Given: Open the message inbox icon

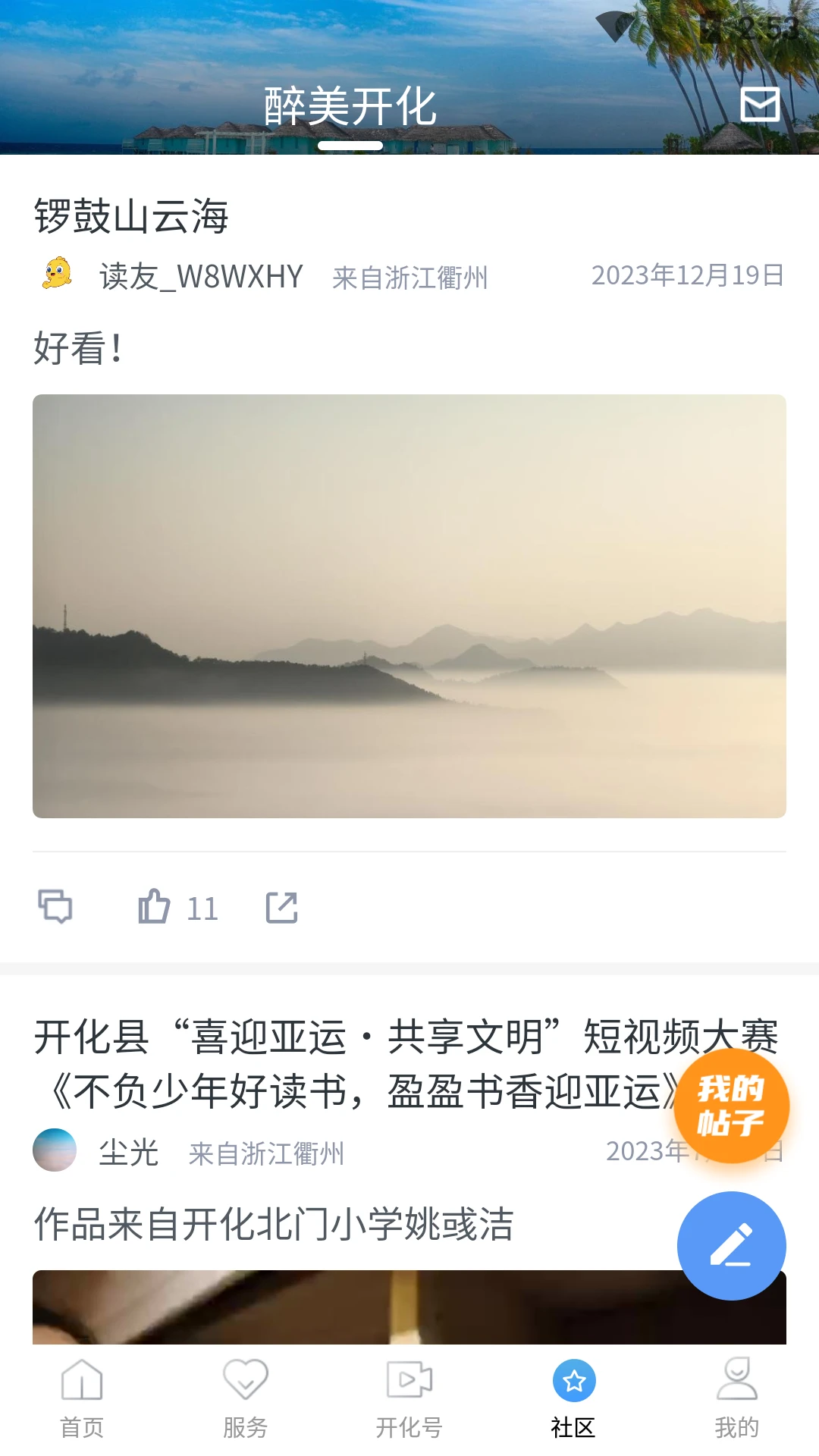Looking at the screenshot, I should click(761, 105).
